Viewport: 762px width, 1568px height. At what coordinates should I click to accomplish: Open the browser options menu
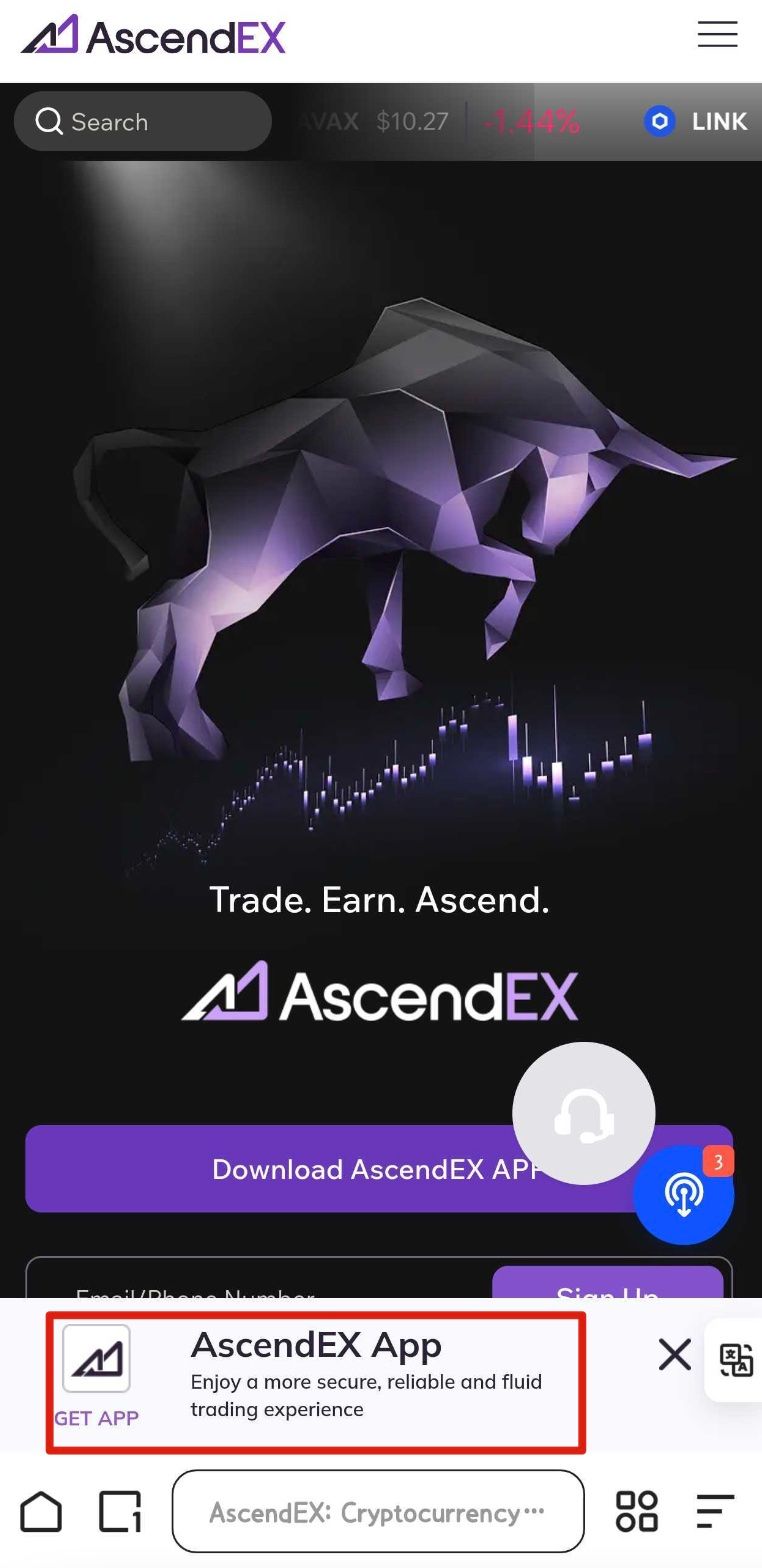click(x=715, y=1512)
